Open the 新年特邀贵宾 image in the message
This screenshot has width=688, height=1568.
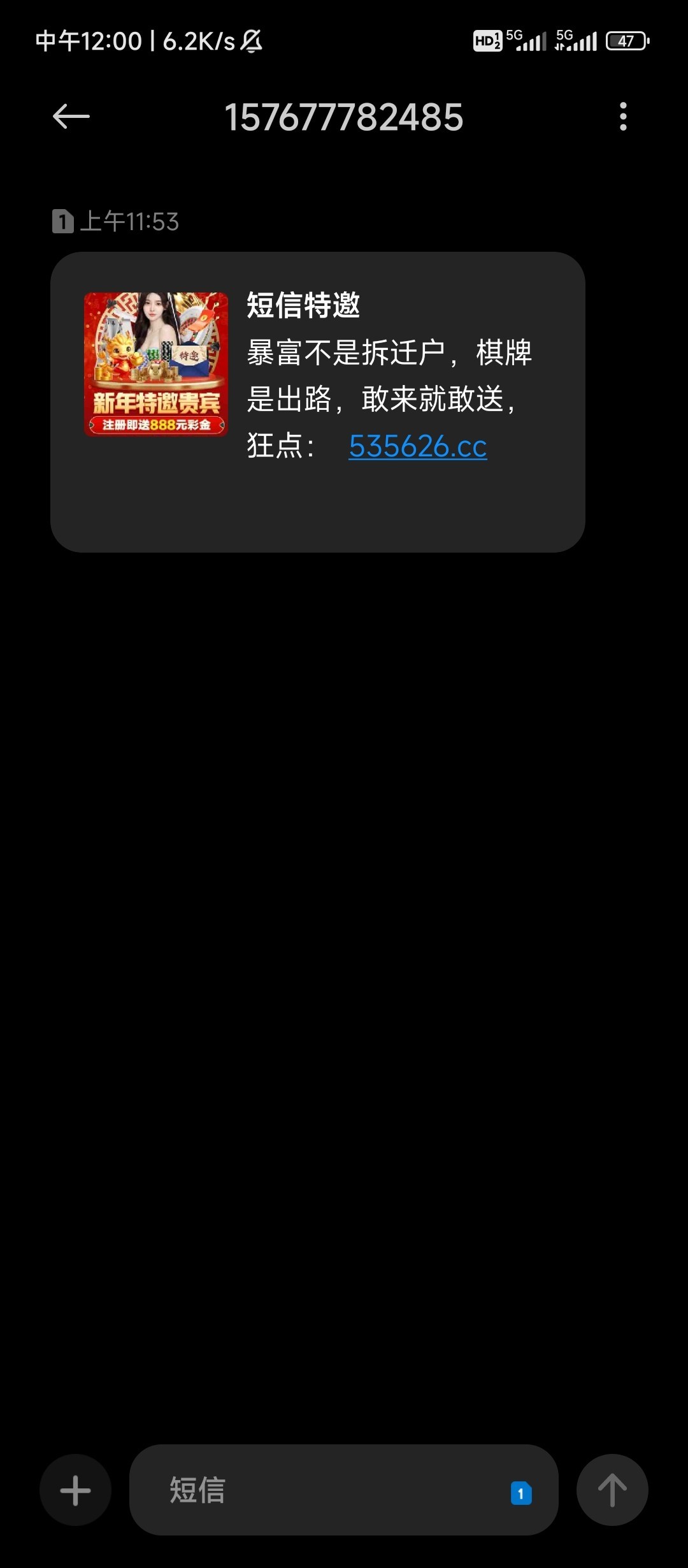click(x=156, y=364)
